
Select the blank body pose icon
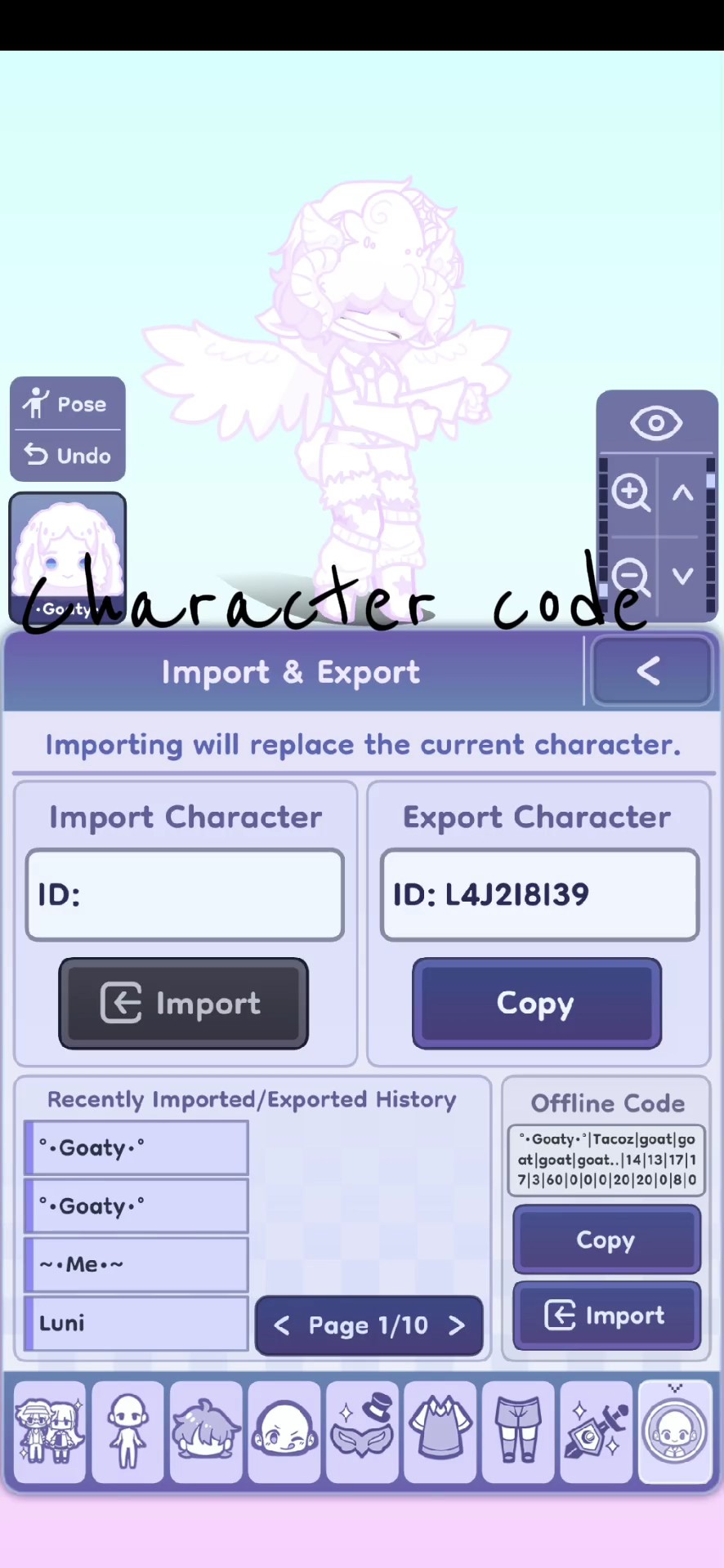tap(127, 1432)
